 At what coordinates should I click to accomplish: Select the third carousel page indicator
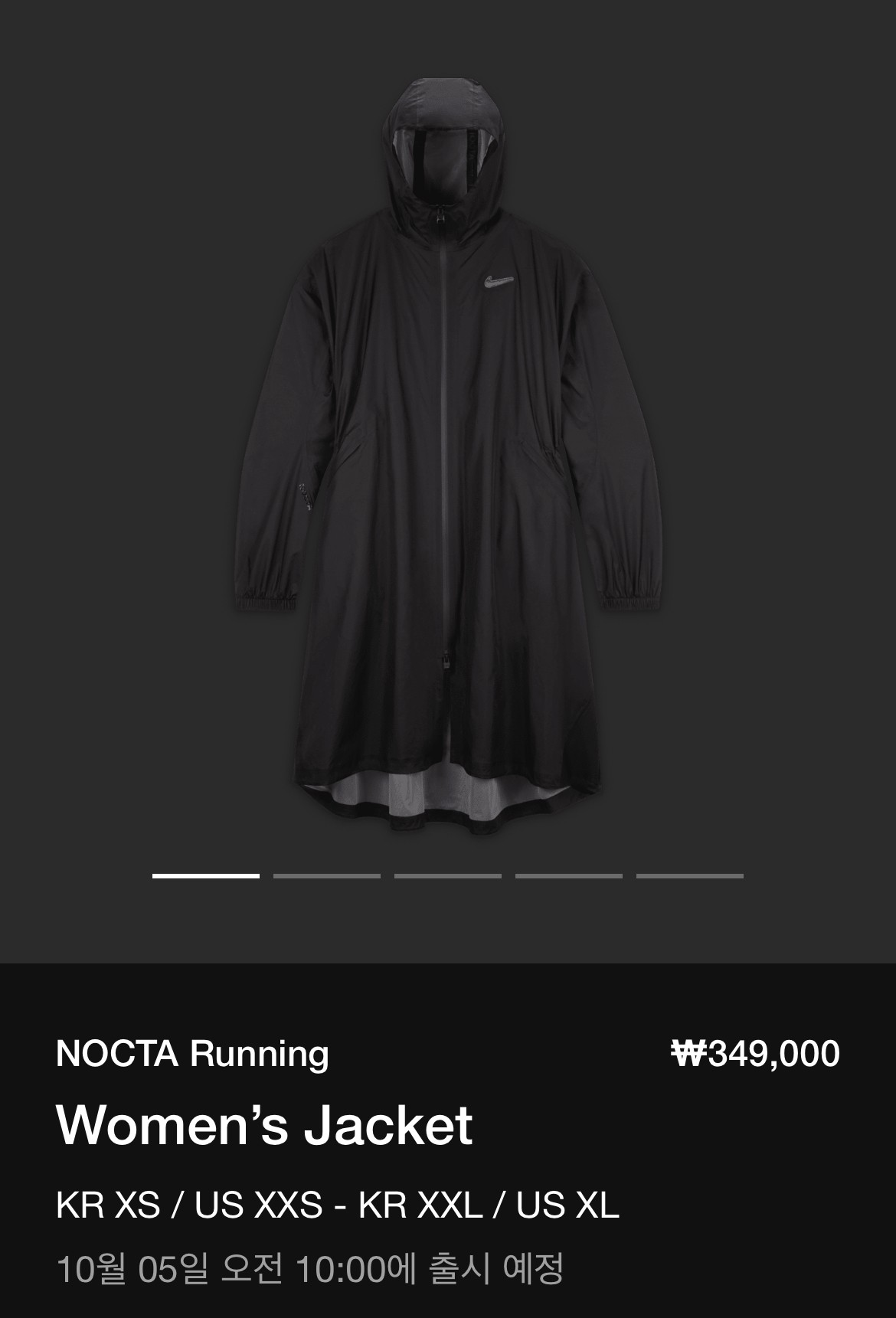(448, 875)
